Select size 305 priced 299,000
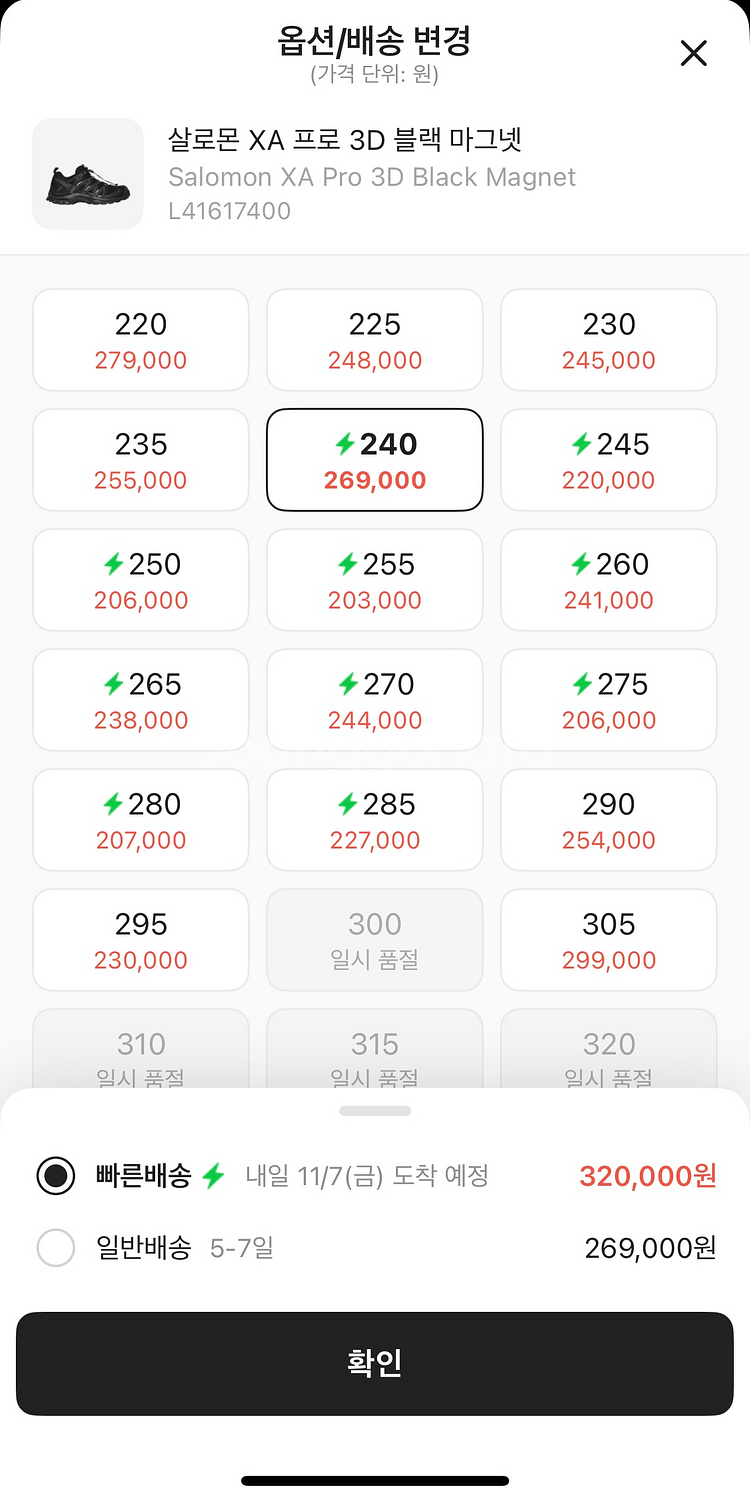The image size is (750, 1502). click(609, 940)
